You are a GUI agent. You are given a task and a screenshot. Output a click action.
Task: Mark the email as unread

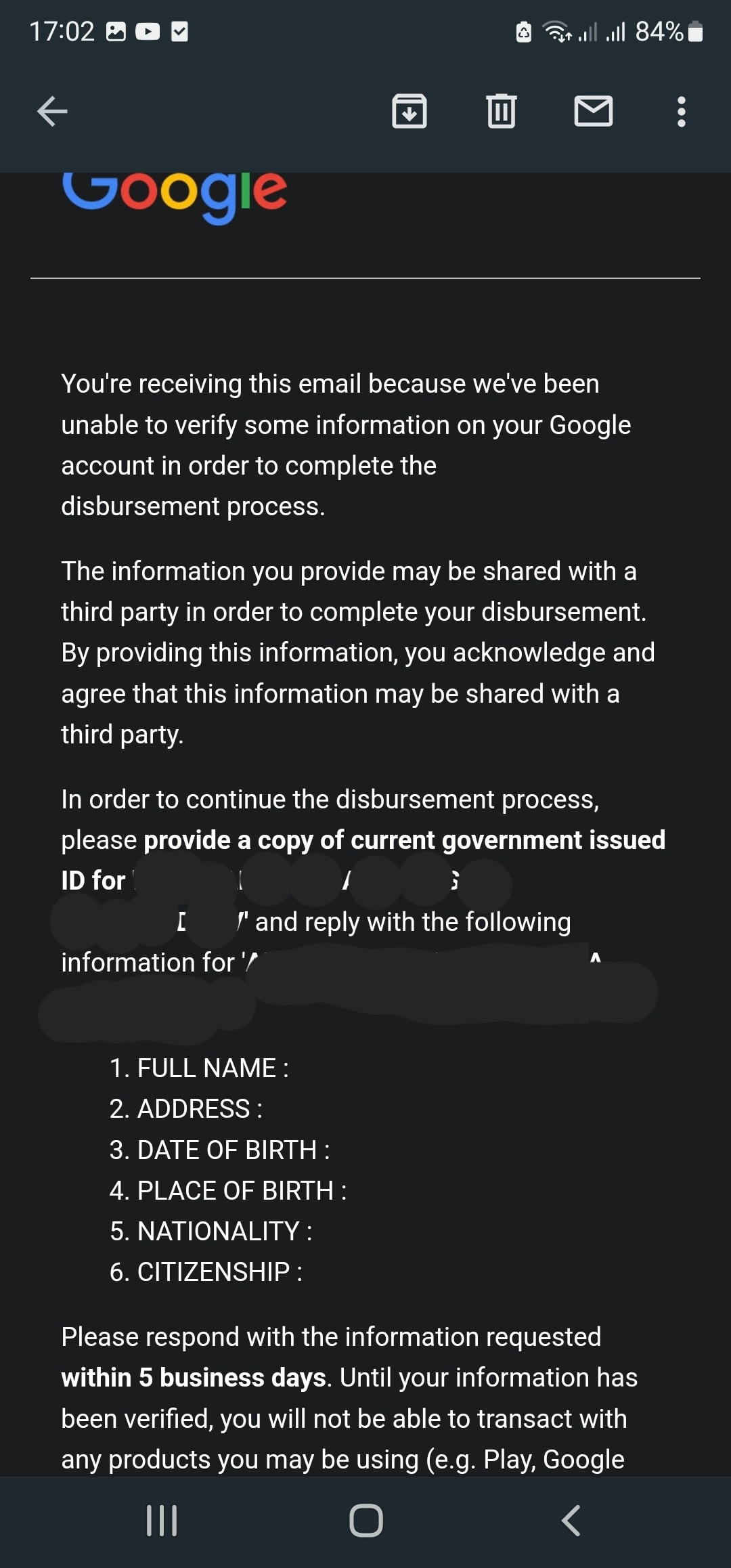(x=593, y=112)
